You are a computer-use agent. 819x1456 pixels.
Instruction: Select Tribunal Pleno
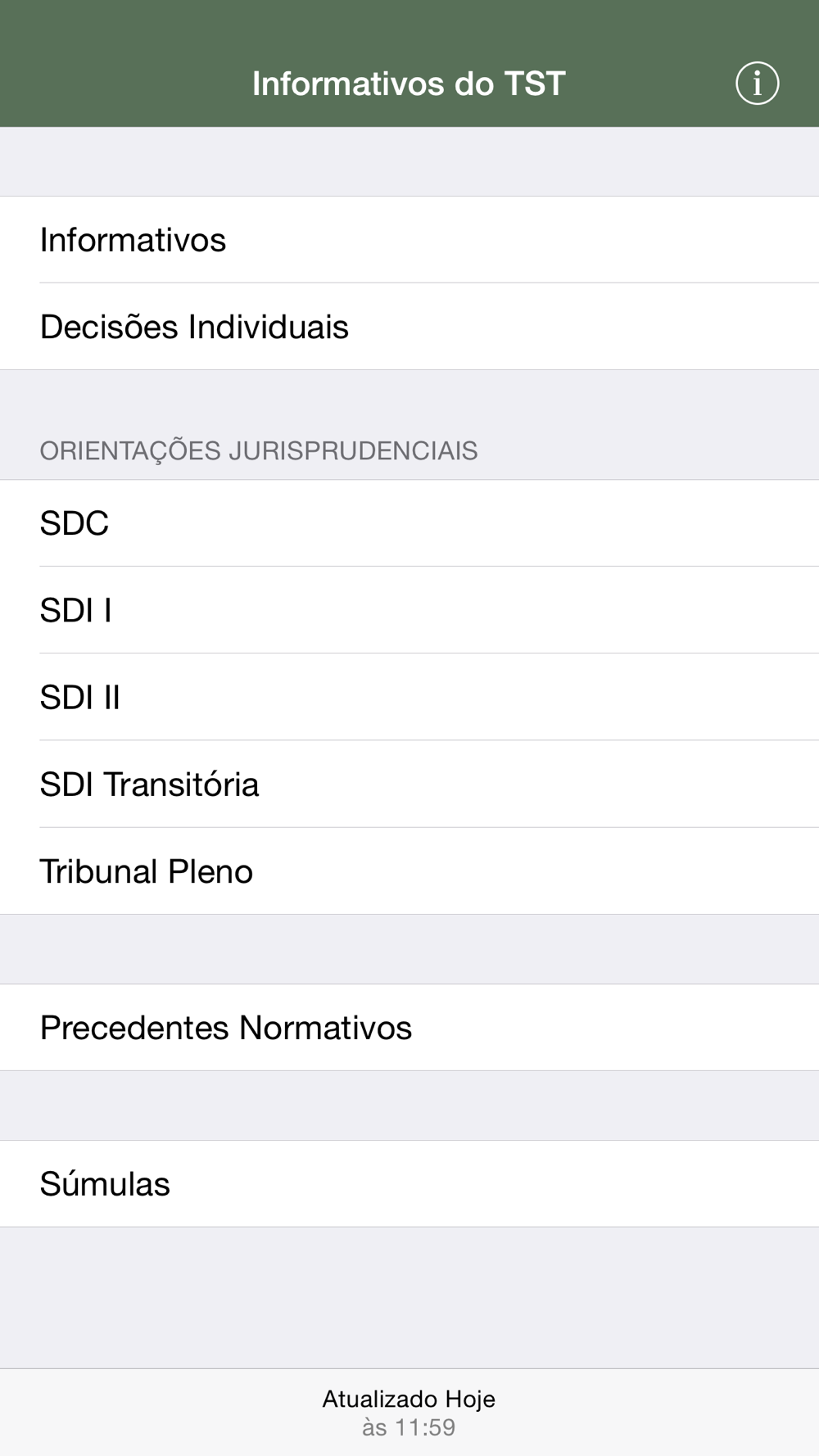tap(409, 871)
